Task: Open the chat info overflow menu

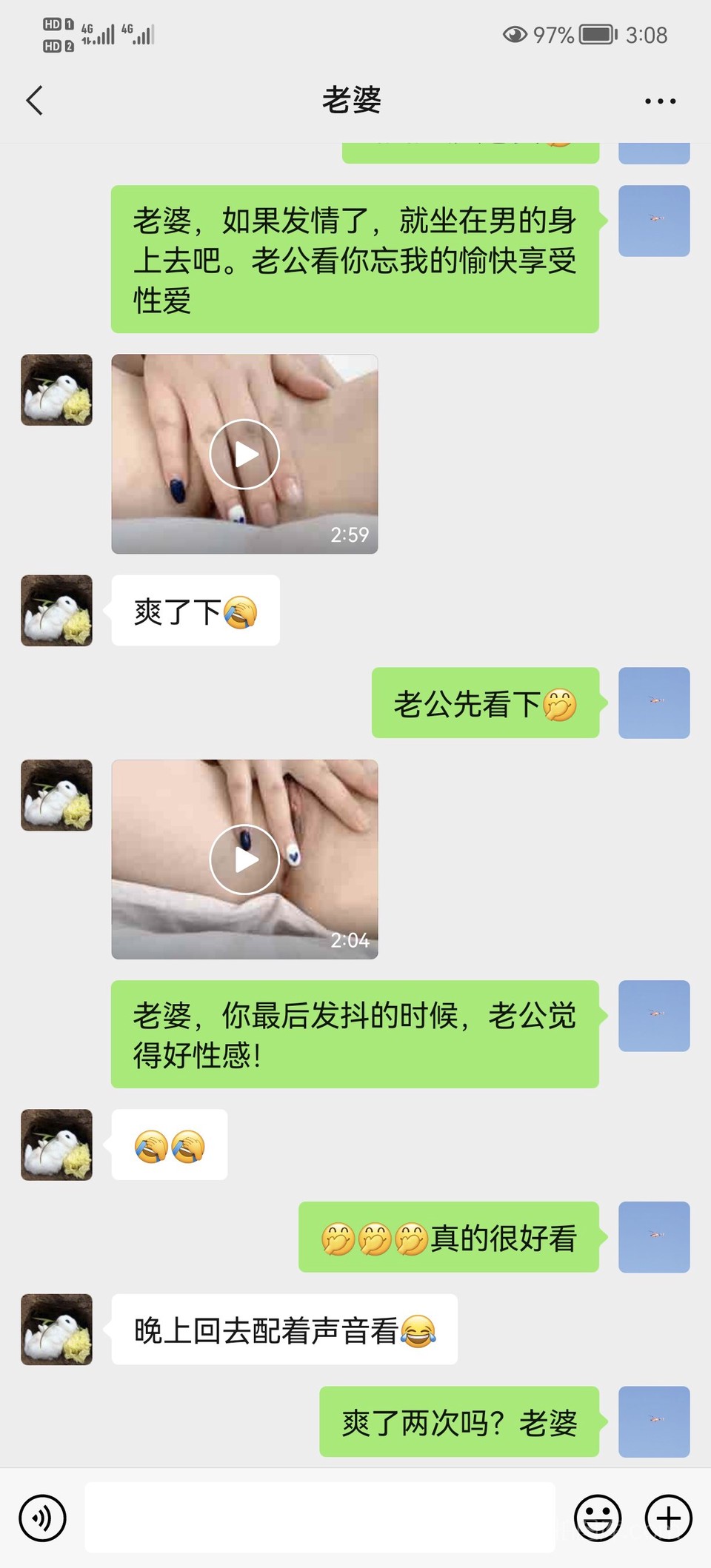Action: coord(660,101)
